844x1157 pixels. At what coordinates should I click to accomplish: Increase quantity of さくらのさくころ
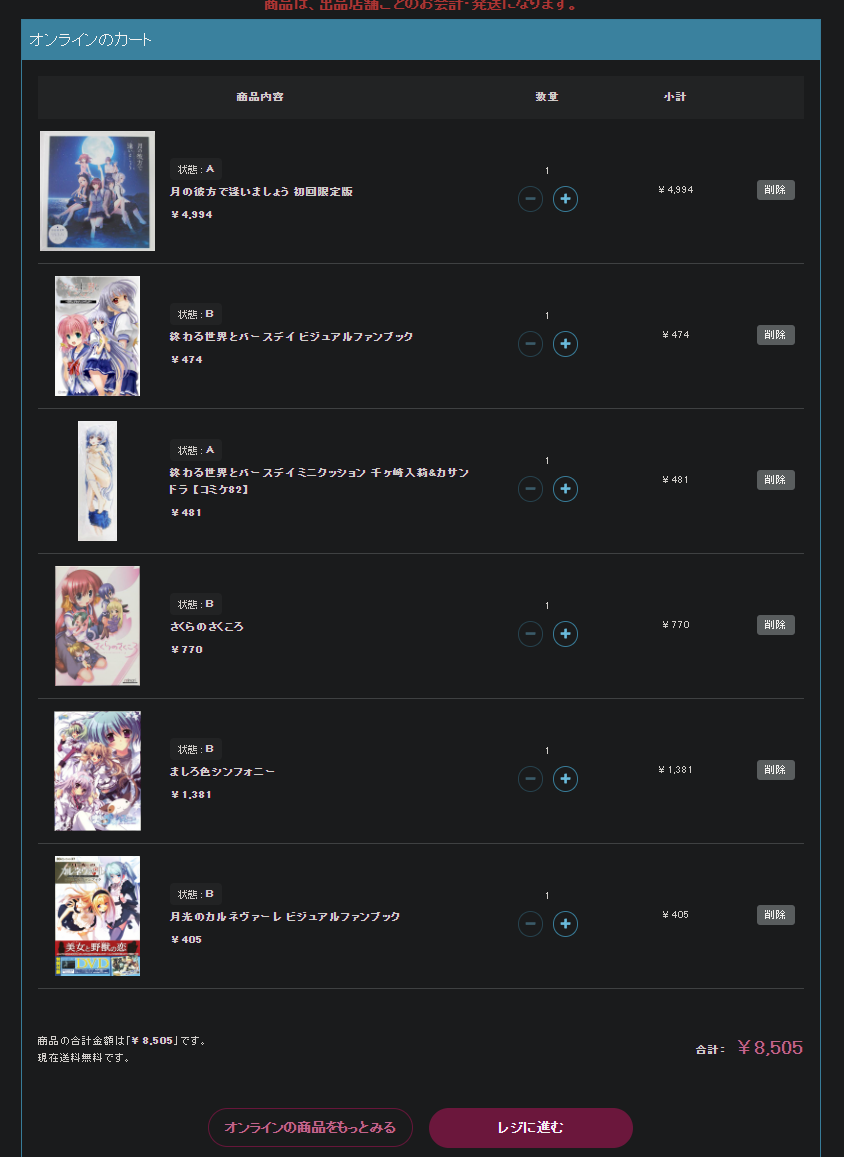pyautogui.click(x=565, y=634)
